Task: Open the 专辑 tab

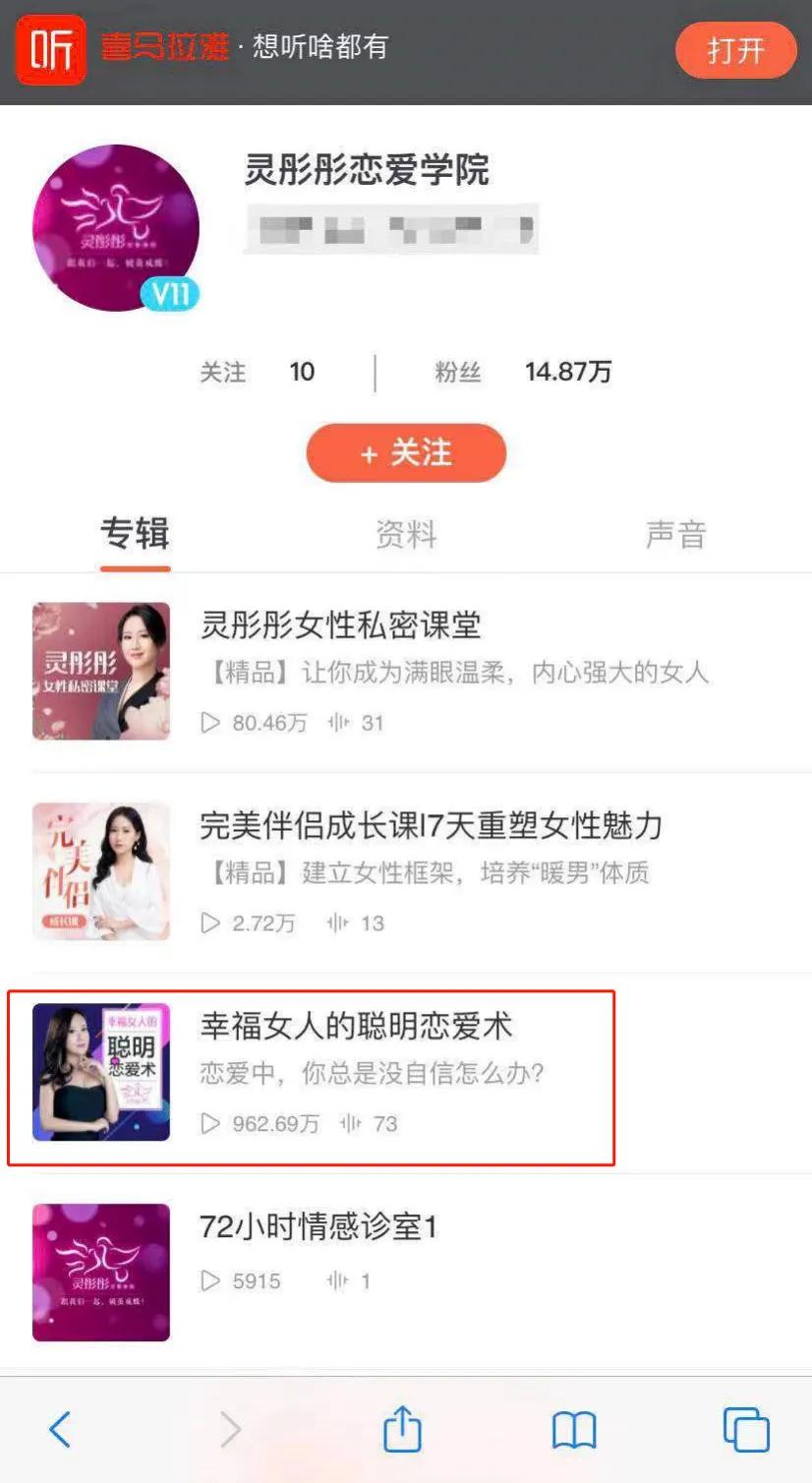Action: 135,534
